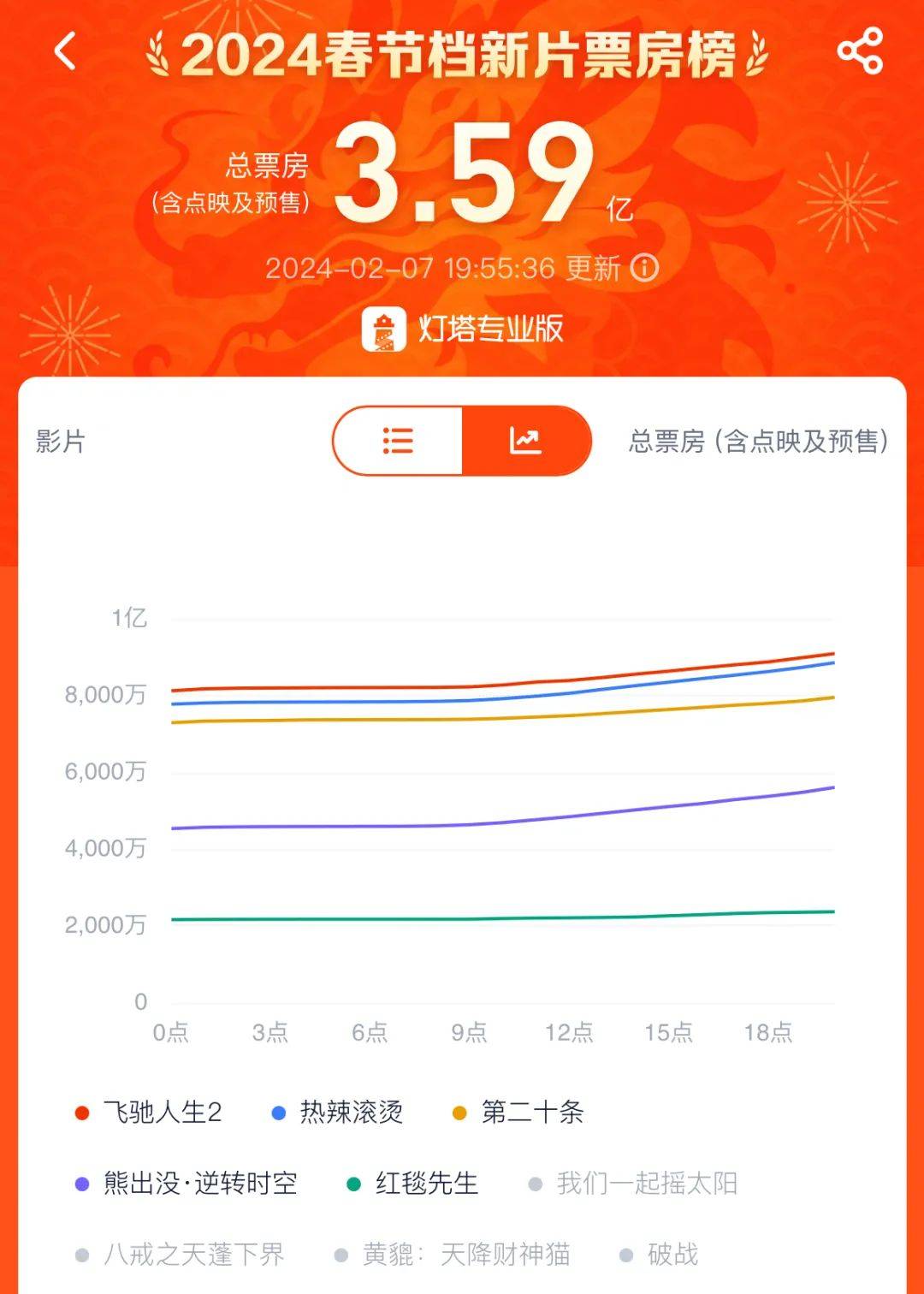The width and height of the screenshot is (924, 1294).
Task: Hide the 飞驰人生2 line
Action: pos(149,1113)
